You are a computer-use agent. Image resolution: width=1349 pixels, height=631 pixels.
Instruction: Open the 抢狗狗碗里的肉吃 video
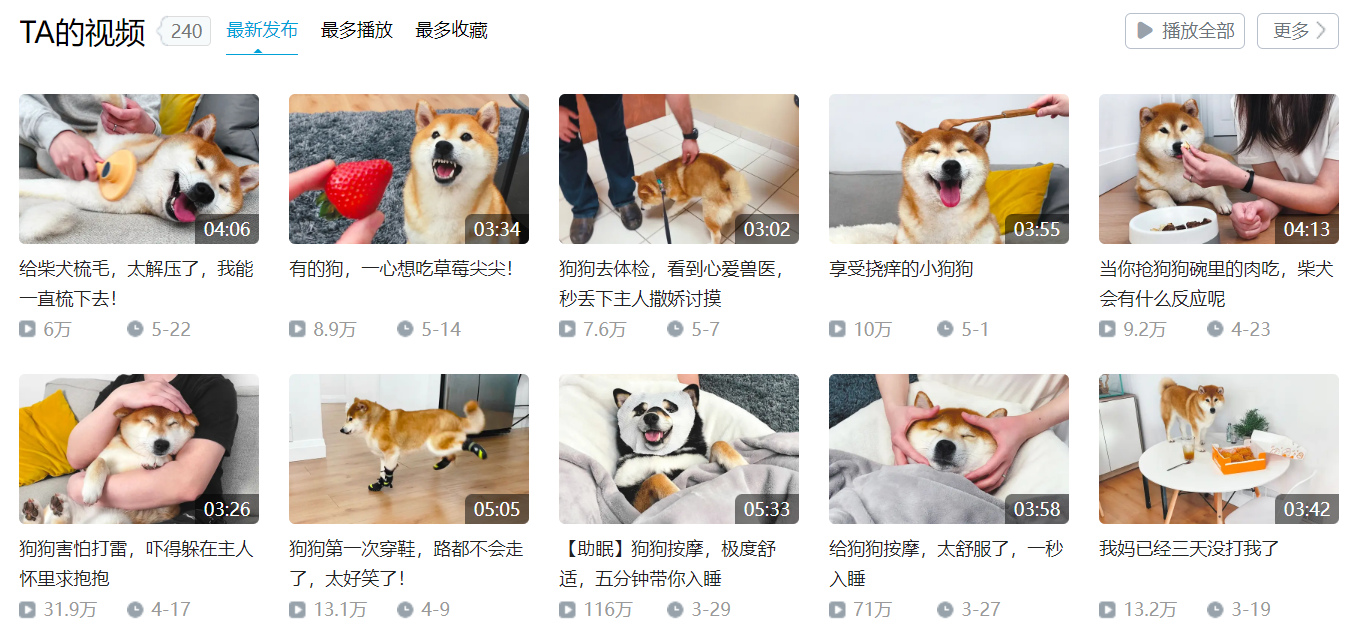click(1219, 169)
